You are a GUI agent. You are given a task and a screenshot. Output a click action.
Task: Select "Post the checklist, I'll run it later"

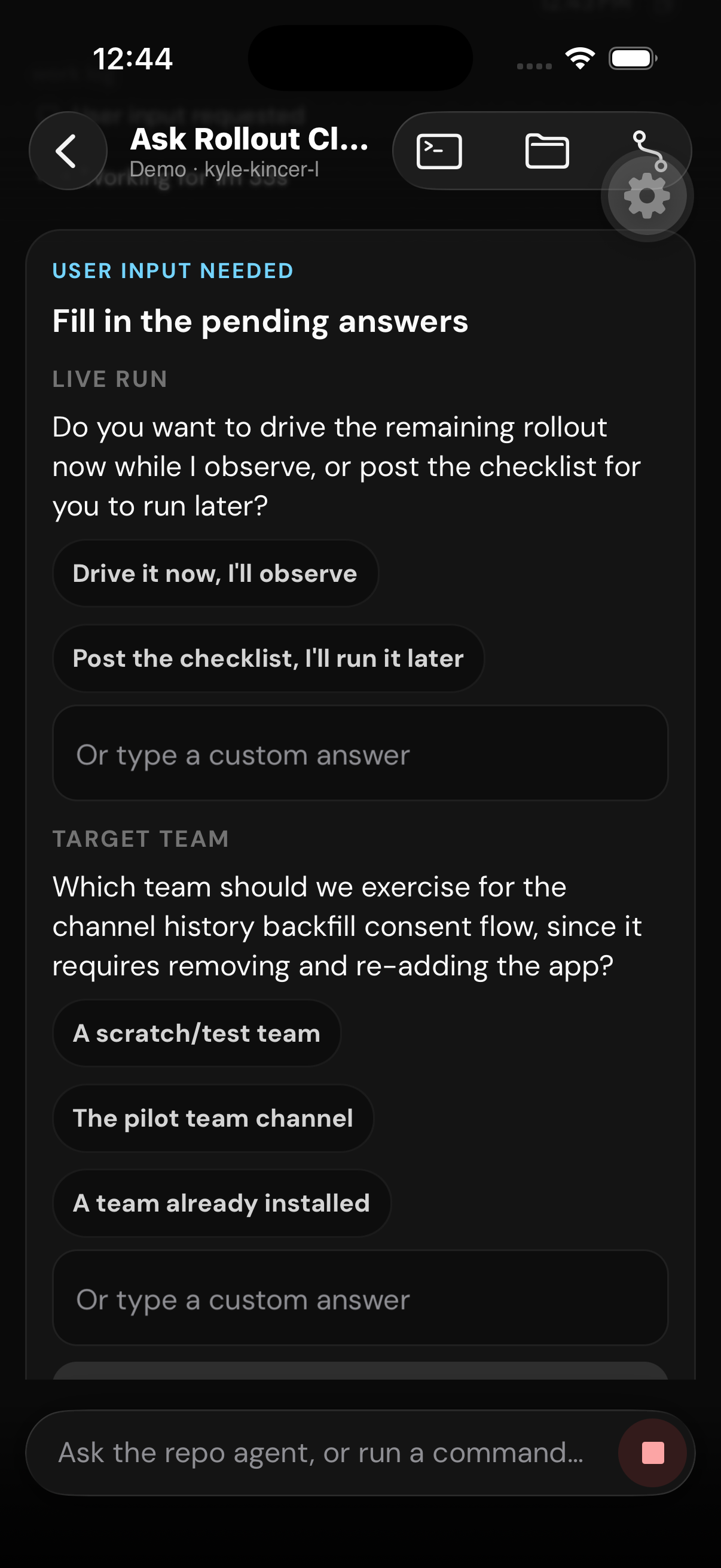(x=268, y=658)
